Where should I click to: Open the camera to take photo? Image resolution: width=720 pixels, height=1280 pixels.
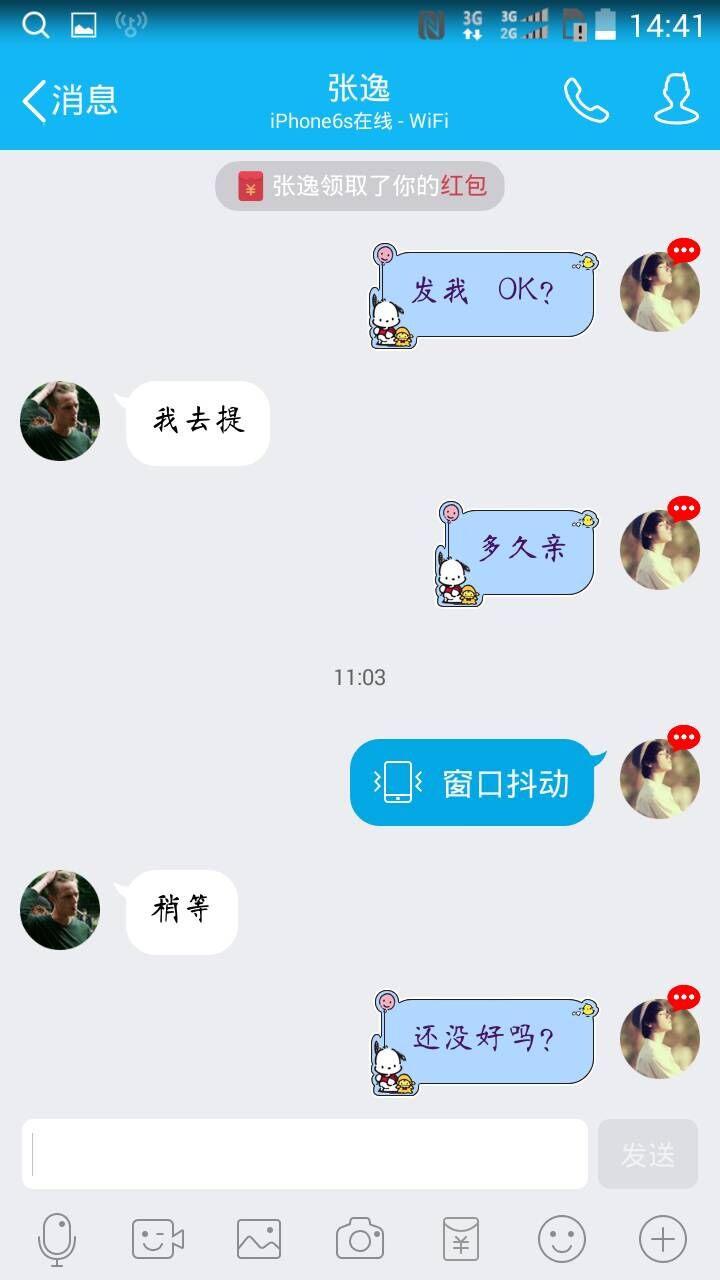[360, 1240]
